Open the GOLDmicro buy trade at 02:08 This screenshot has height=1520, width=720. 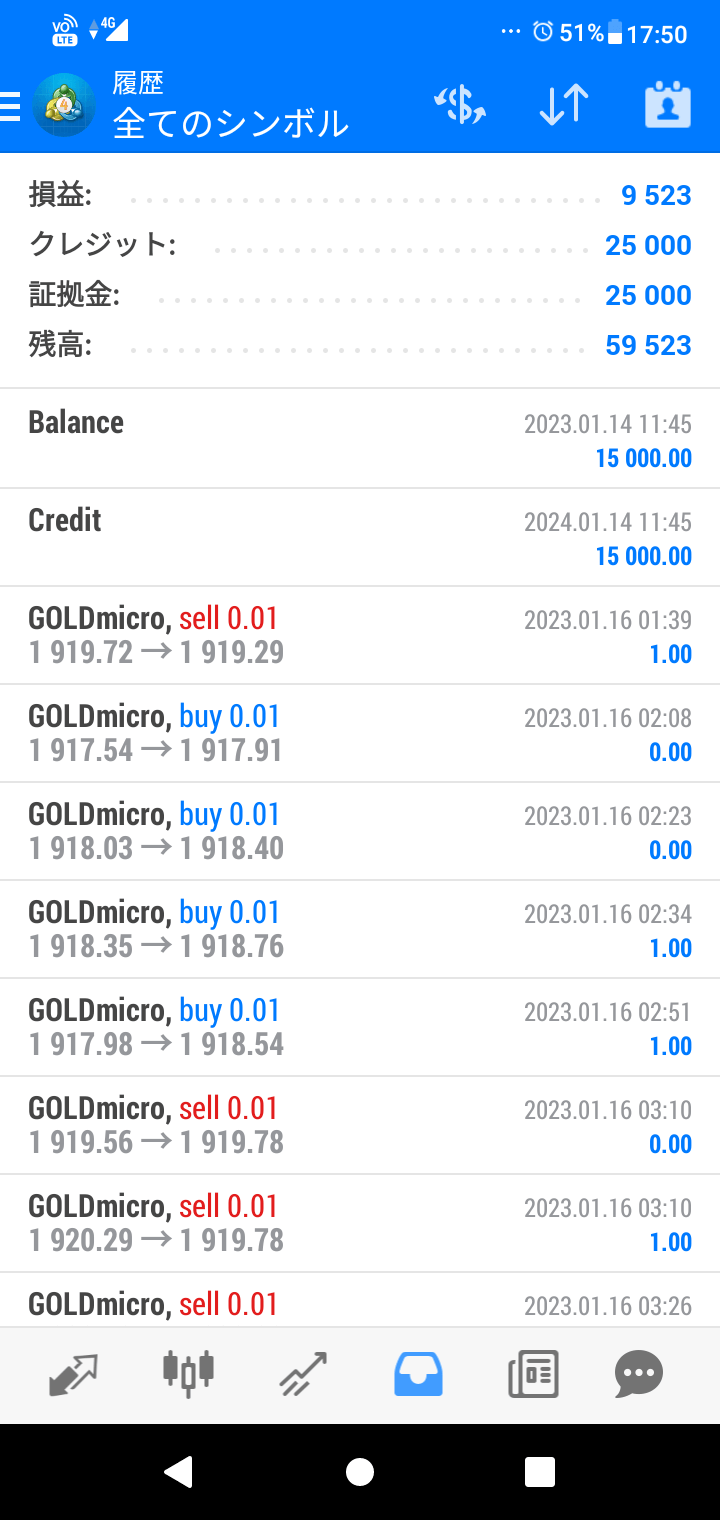tap(360, 734)
